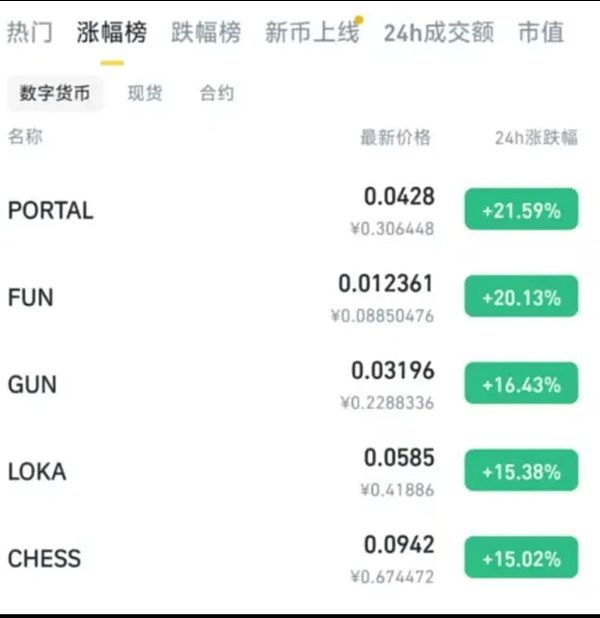Screen dimensions: 600x618
Task: Open the 新币上线 tab
Action: pos(311,33)
